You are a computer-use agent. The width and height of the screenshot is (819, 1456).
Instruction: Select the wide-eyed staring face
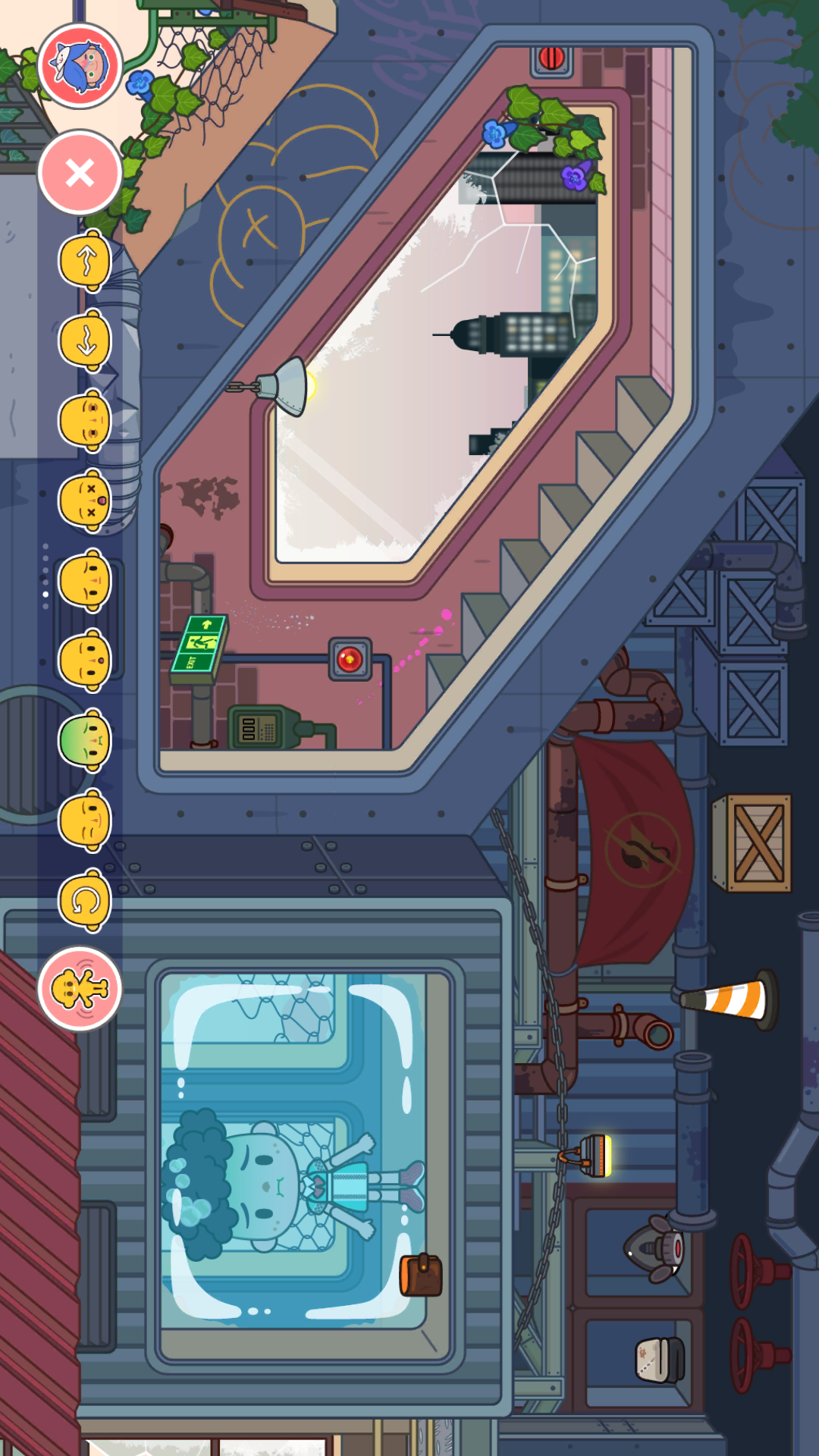pos(86,421)
